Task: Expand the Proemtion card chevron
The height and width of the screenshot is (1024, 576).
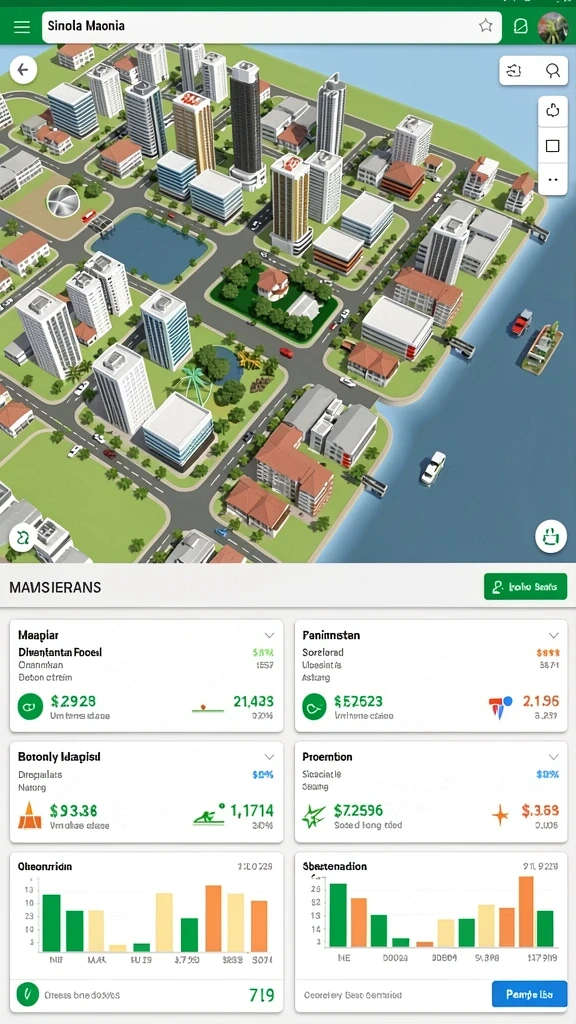Action: click(553, 757)
